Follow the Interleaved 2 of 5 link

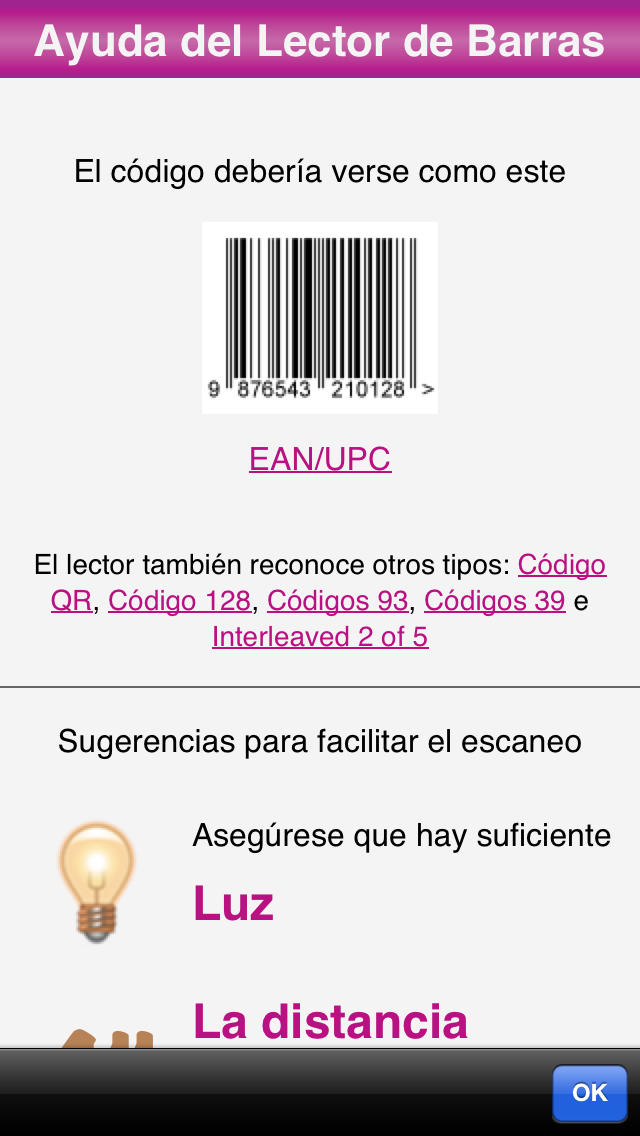click(320, 637)
